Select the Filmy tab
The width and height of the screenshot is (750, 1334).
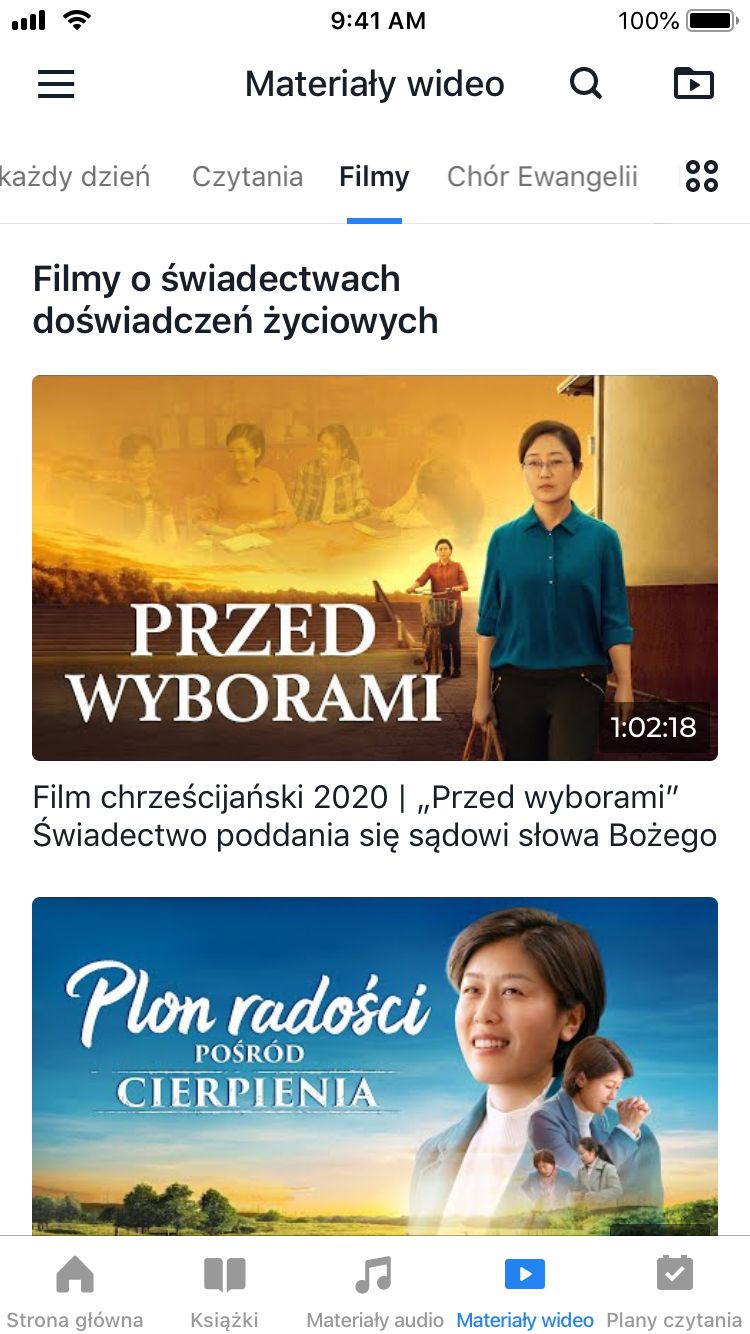tap(374, 177)
